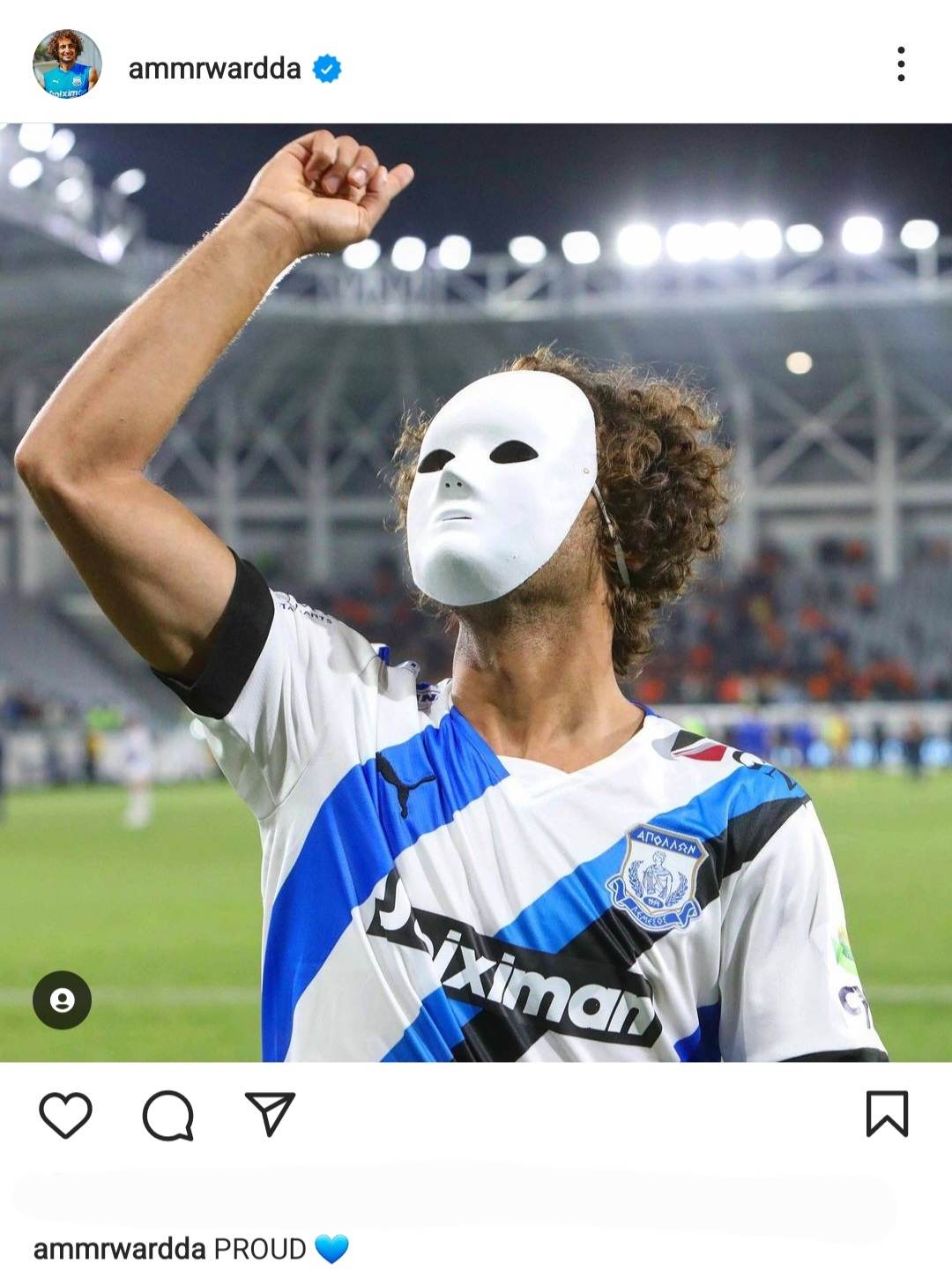The image size is (952, 1278).
Task: Show tagged people on the photo
Action: coord(62,999)
